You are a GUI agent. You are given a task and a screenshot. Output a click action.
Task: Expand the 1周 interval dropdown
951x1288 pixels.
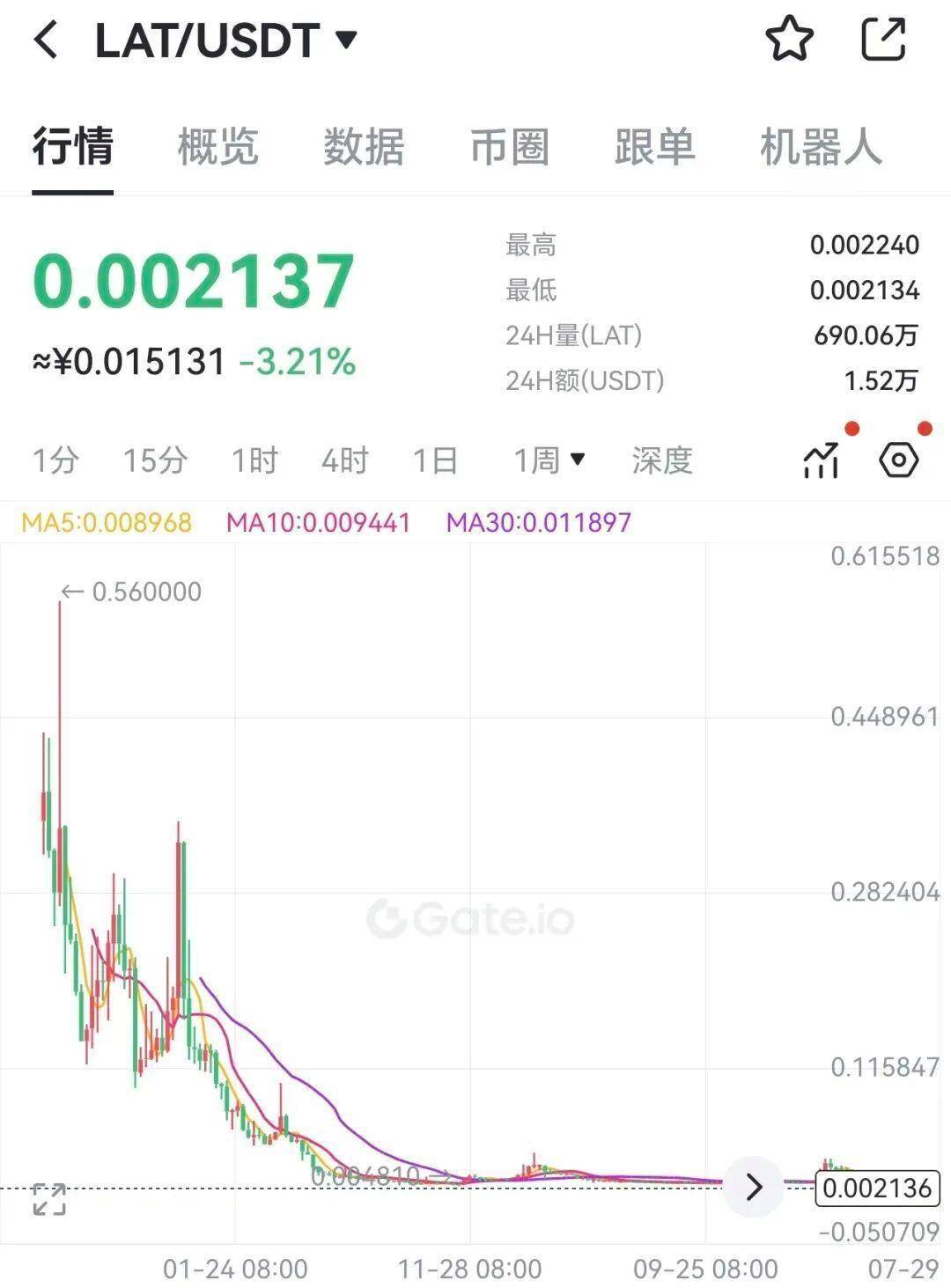pyautogui.click(x=549, y=460)
